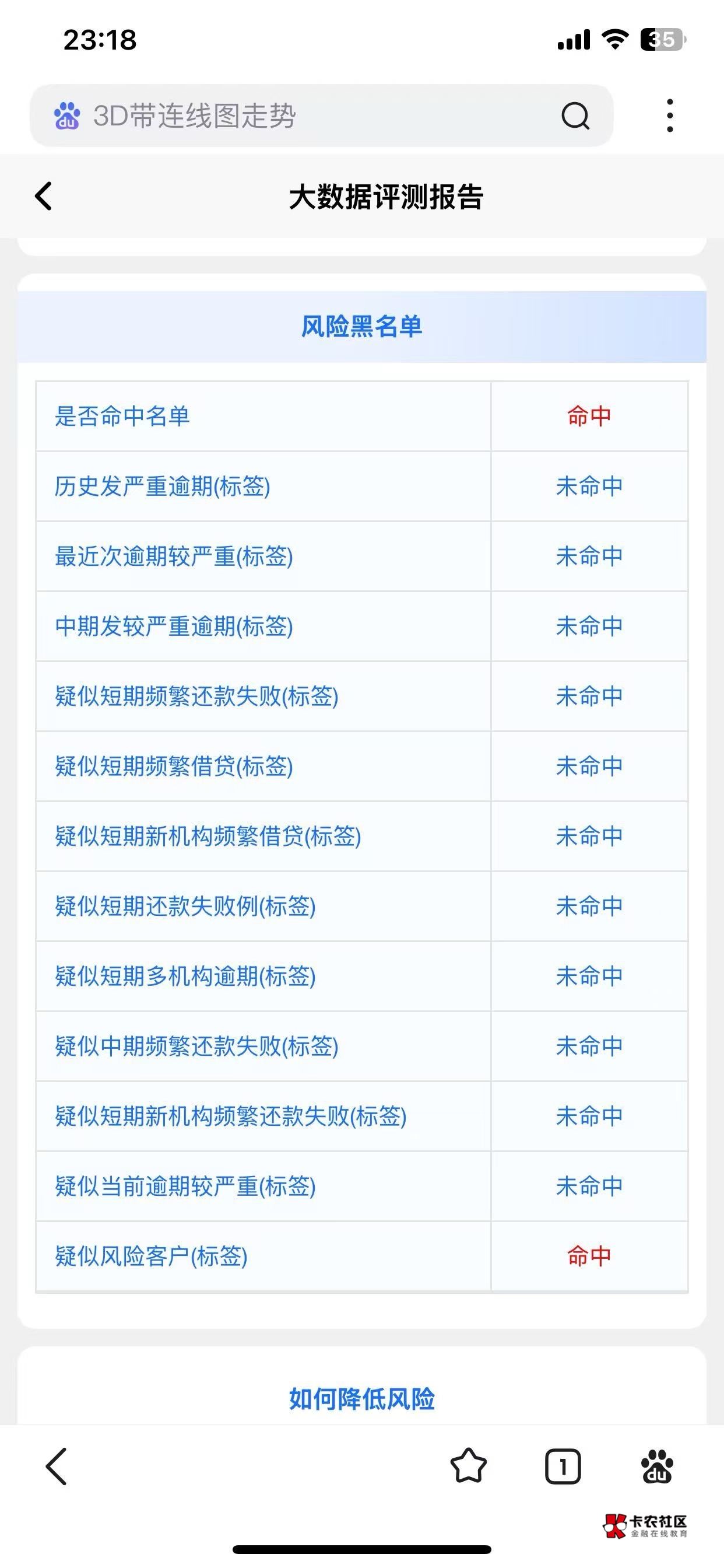The image size is (724, 1568).
Task: Open the Baidu home paw icon
Action: pyautogui.click(x=657, y=1467)
